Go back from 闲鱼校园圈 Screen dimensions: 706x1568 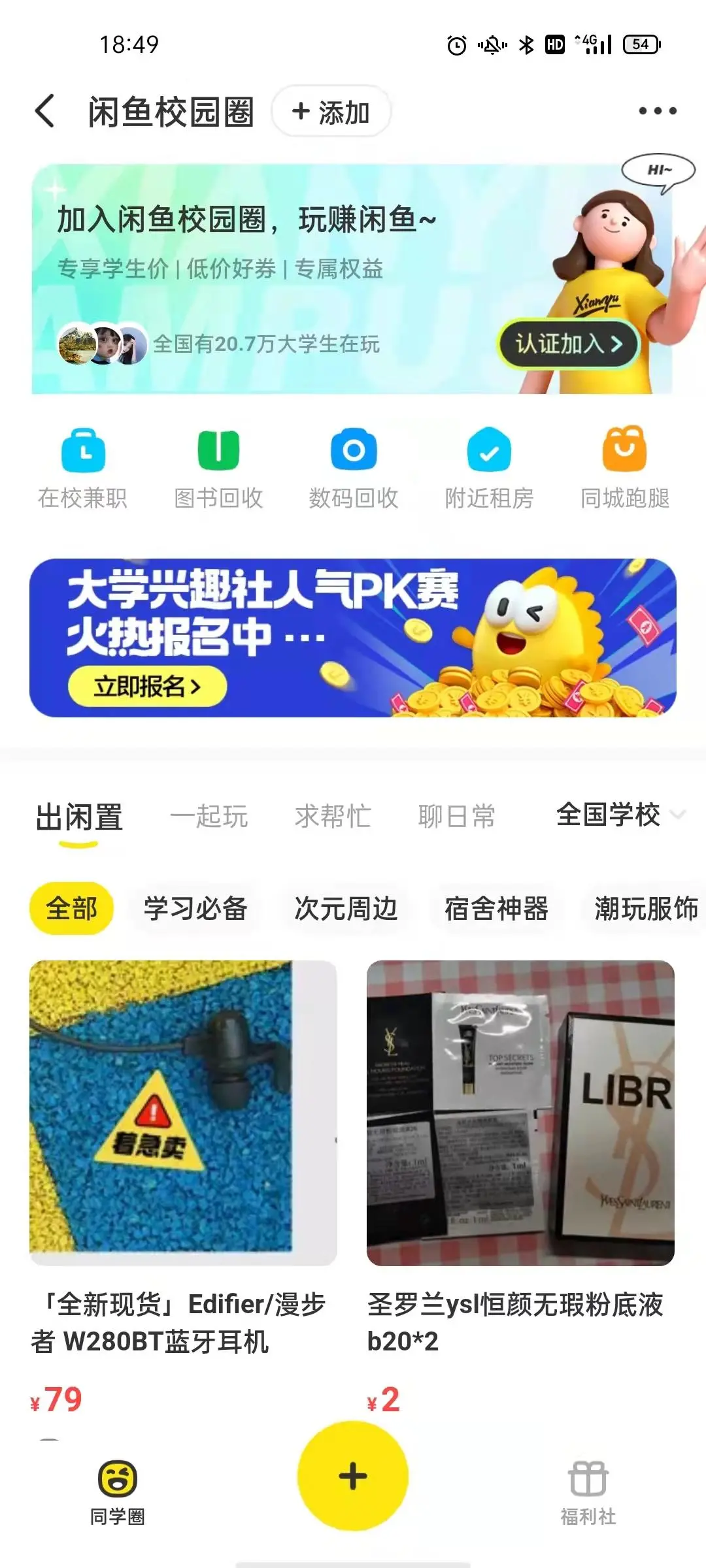coord(44,111)
